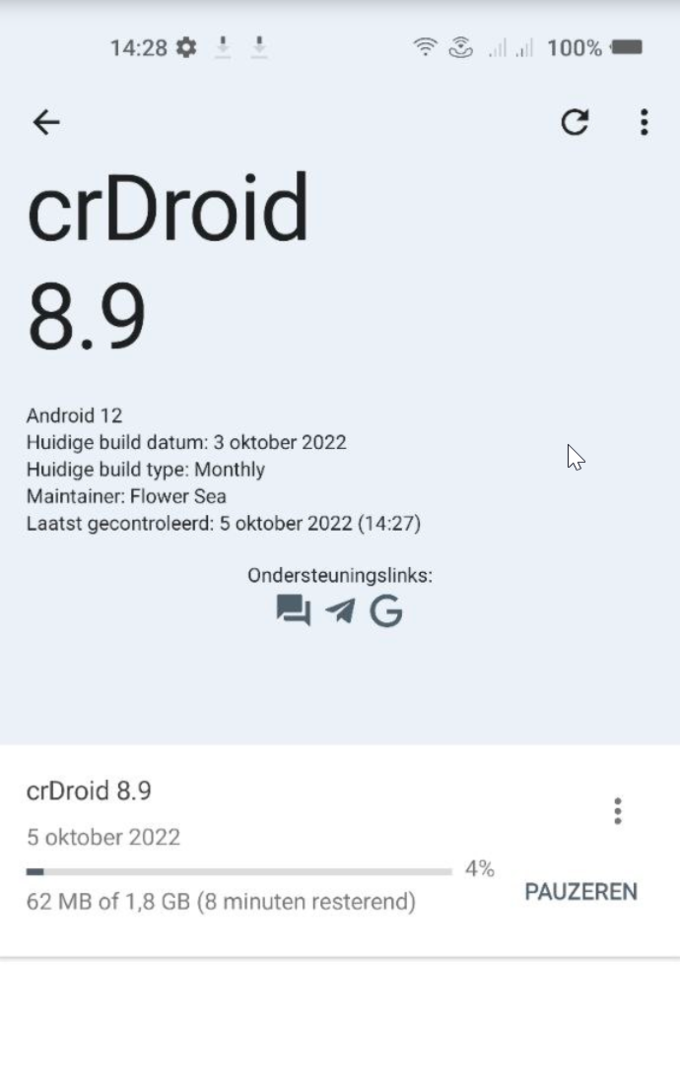Open the Telegram support link
680x1080 pixels.
click(340, 611)
